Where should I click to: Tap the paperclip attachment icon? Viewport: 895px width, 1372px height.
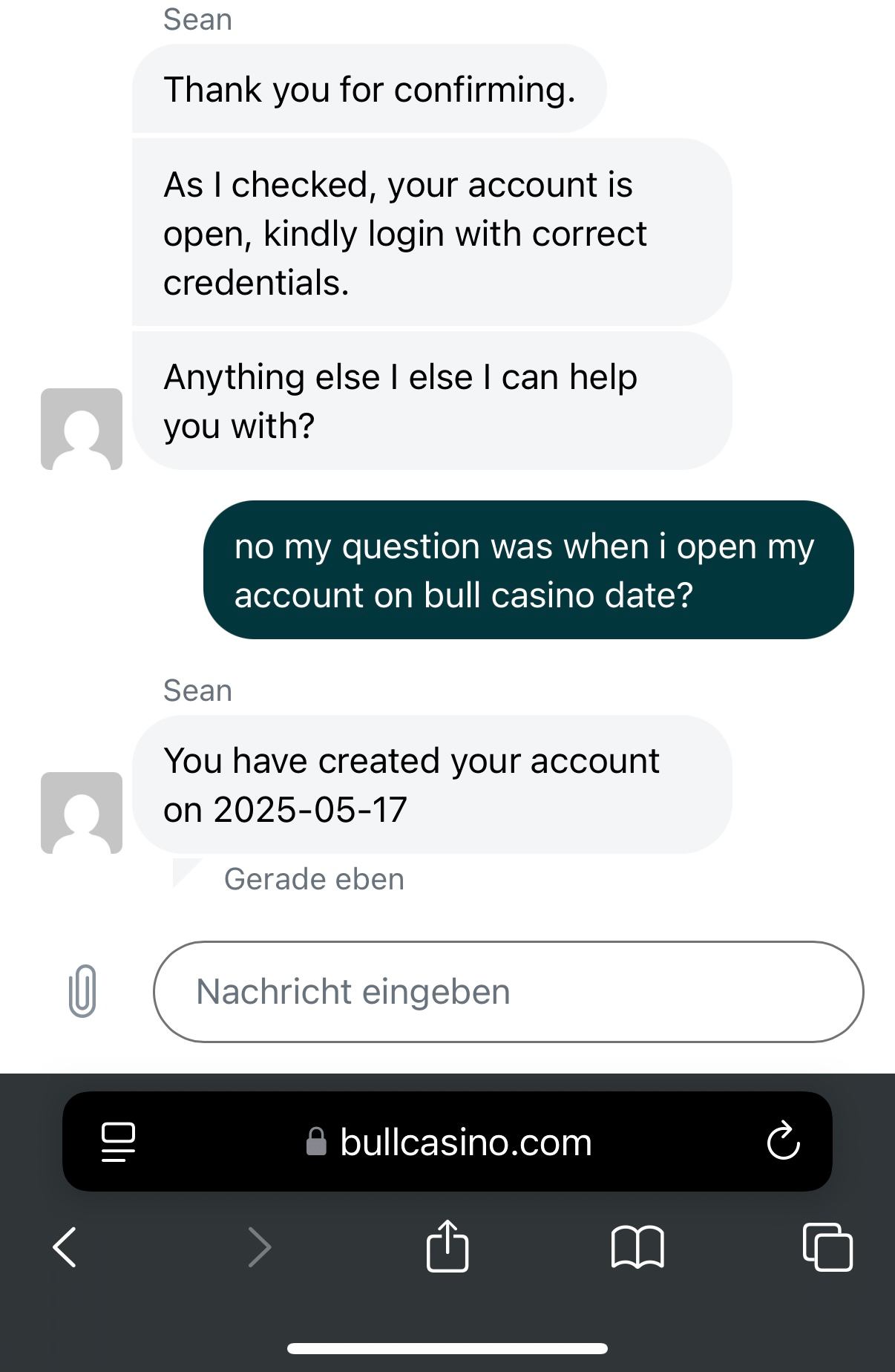(x=82, y=991)
